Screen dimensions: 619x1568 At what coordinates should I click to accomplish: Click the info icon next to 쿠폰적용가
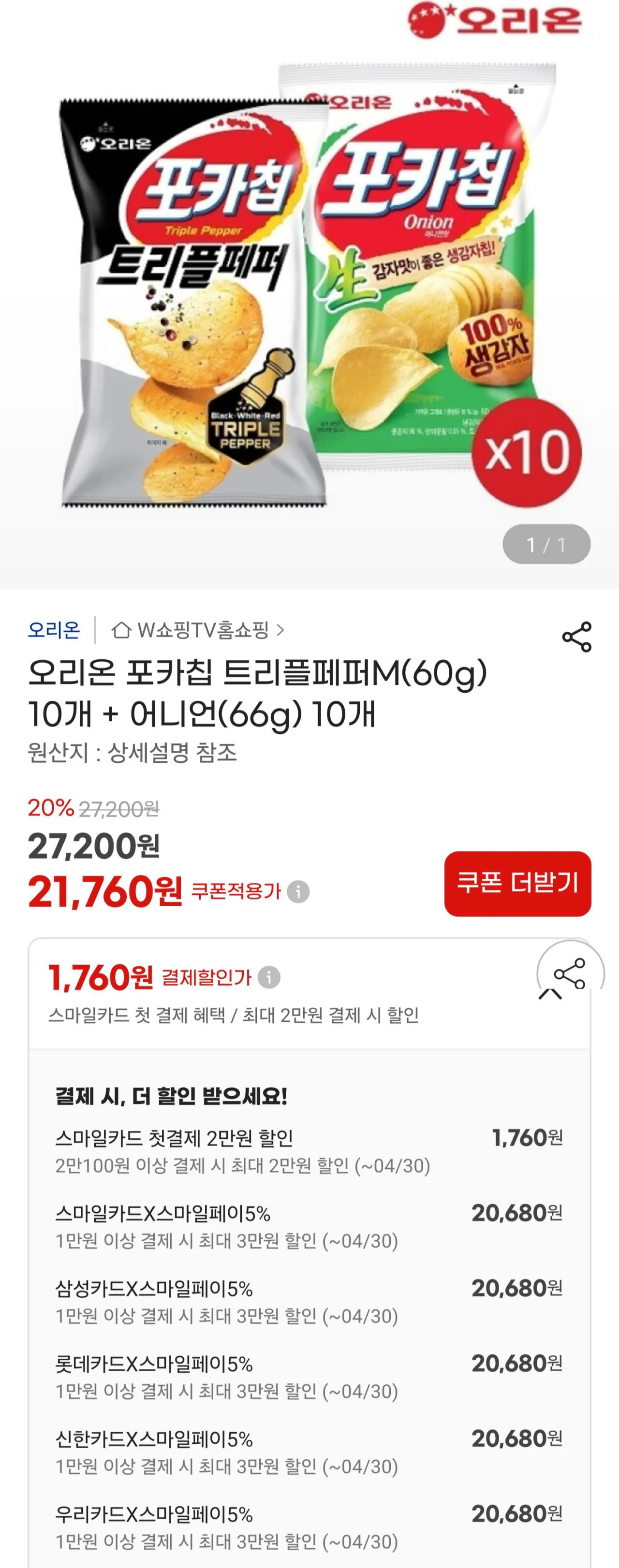click(299, 892)
